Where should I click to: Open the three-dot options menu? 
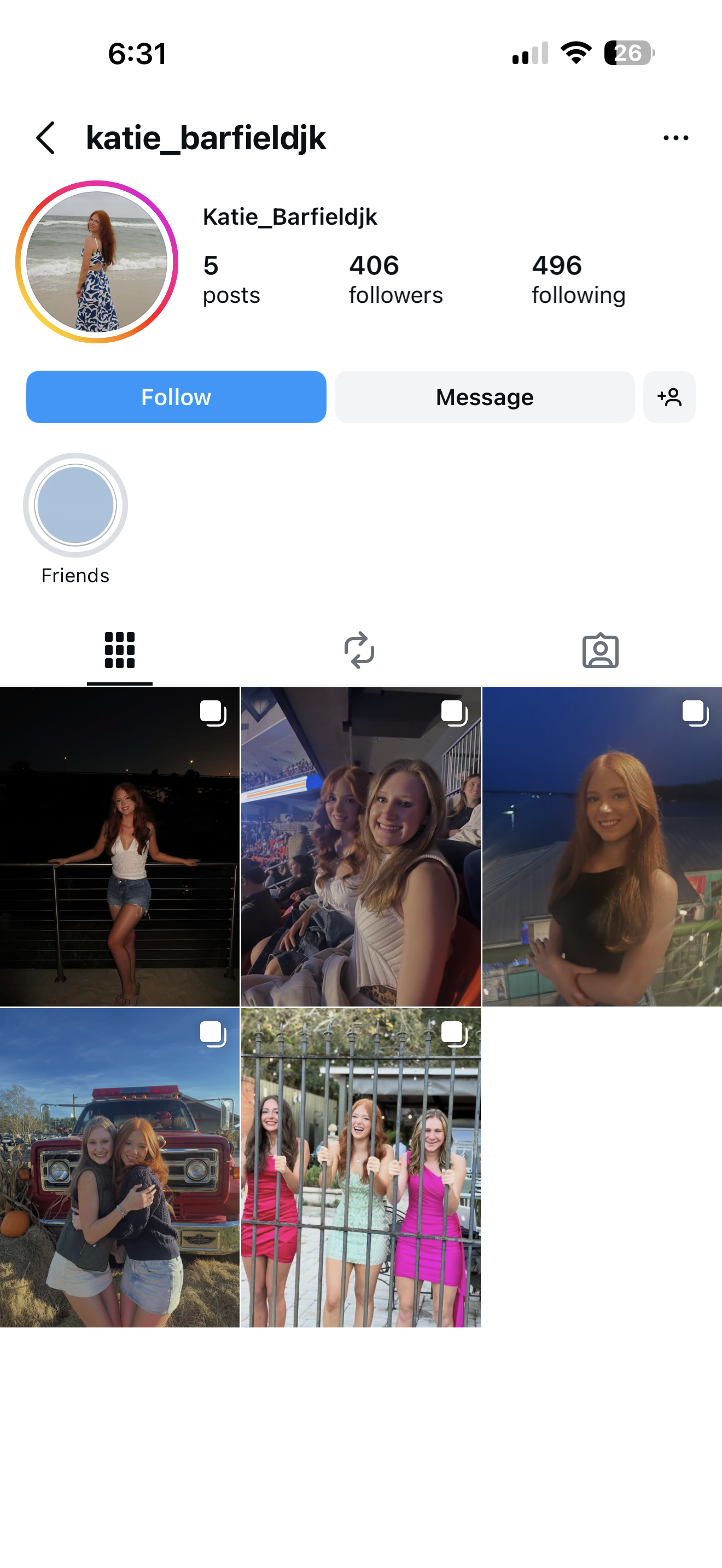[x=676, y=138]
